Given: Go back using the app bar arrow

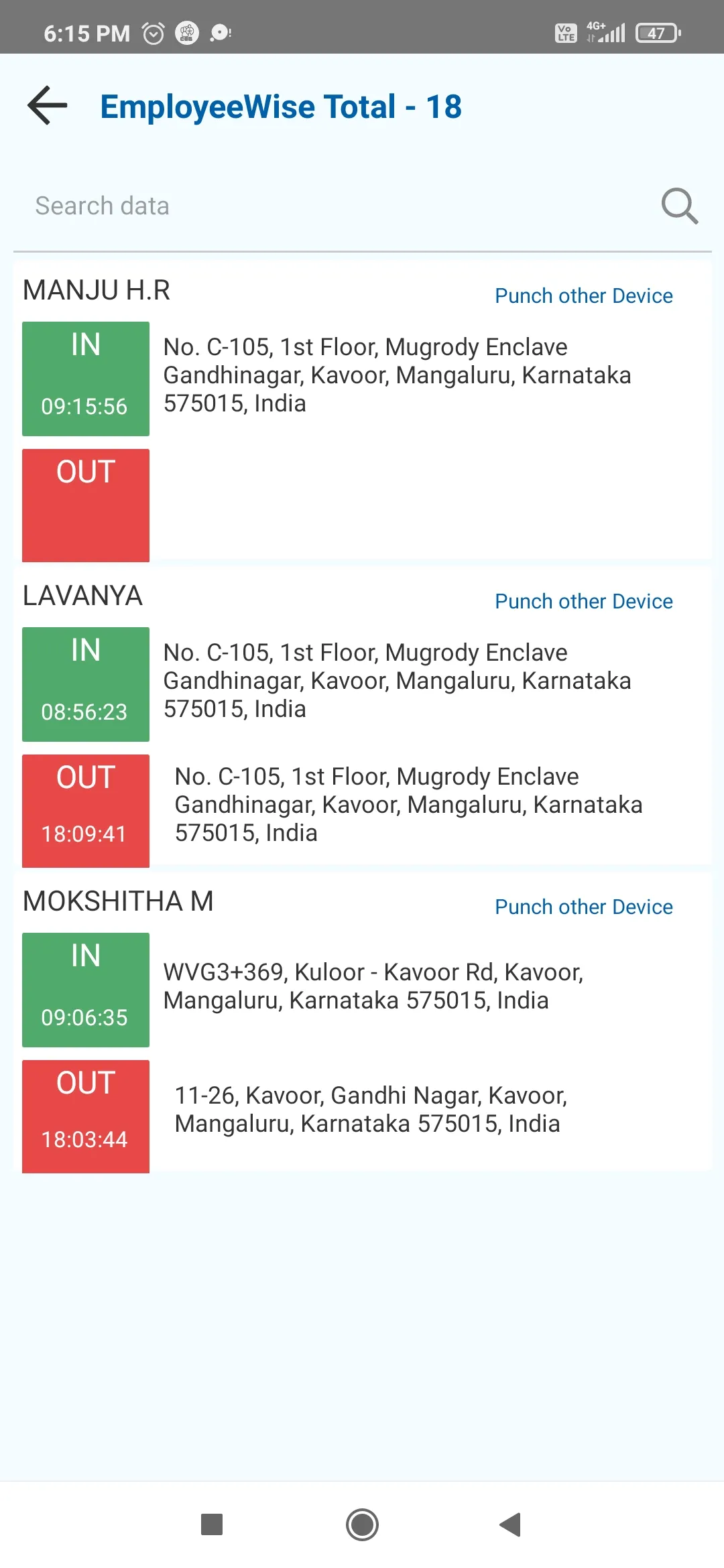Looking at the screenshot, I should point(48,106).
